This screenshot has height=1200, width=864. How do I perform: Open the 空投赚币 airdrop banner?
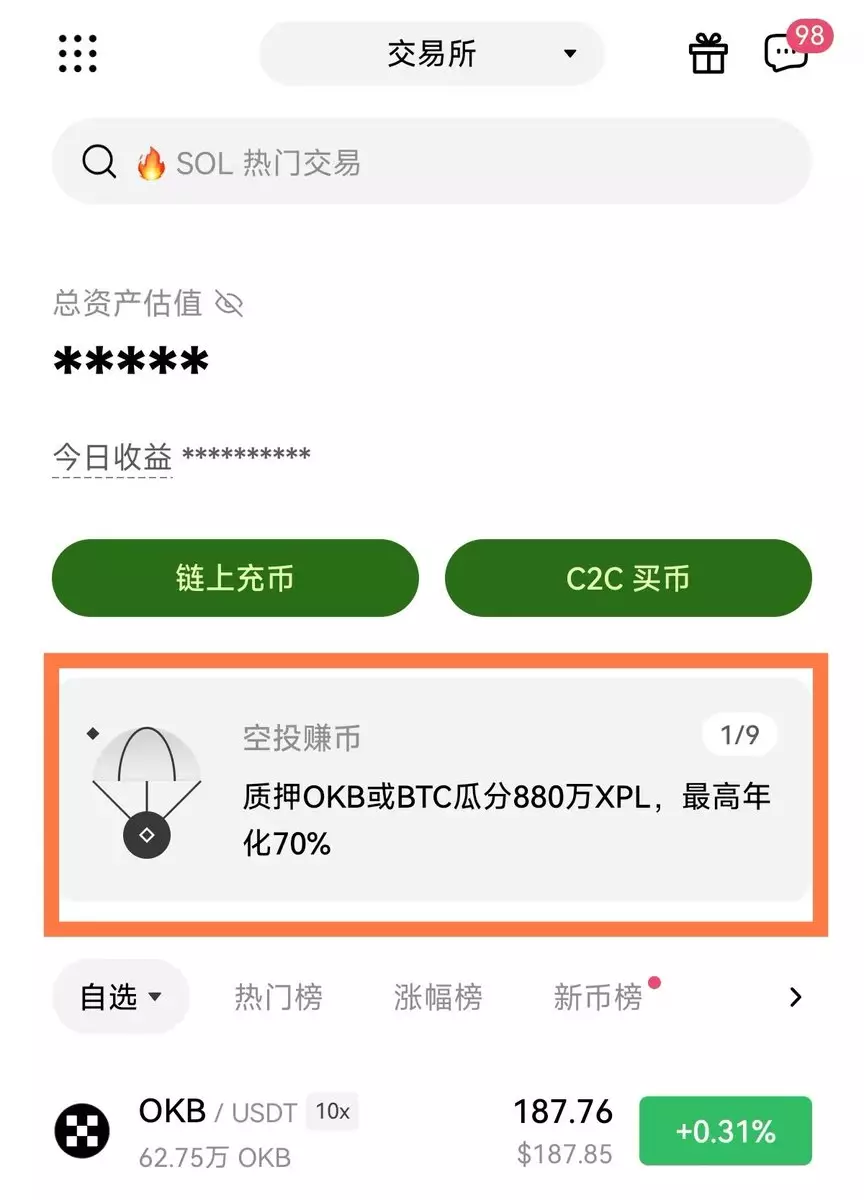[435, 790]
